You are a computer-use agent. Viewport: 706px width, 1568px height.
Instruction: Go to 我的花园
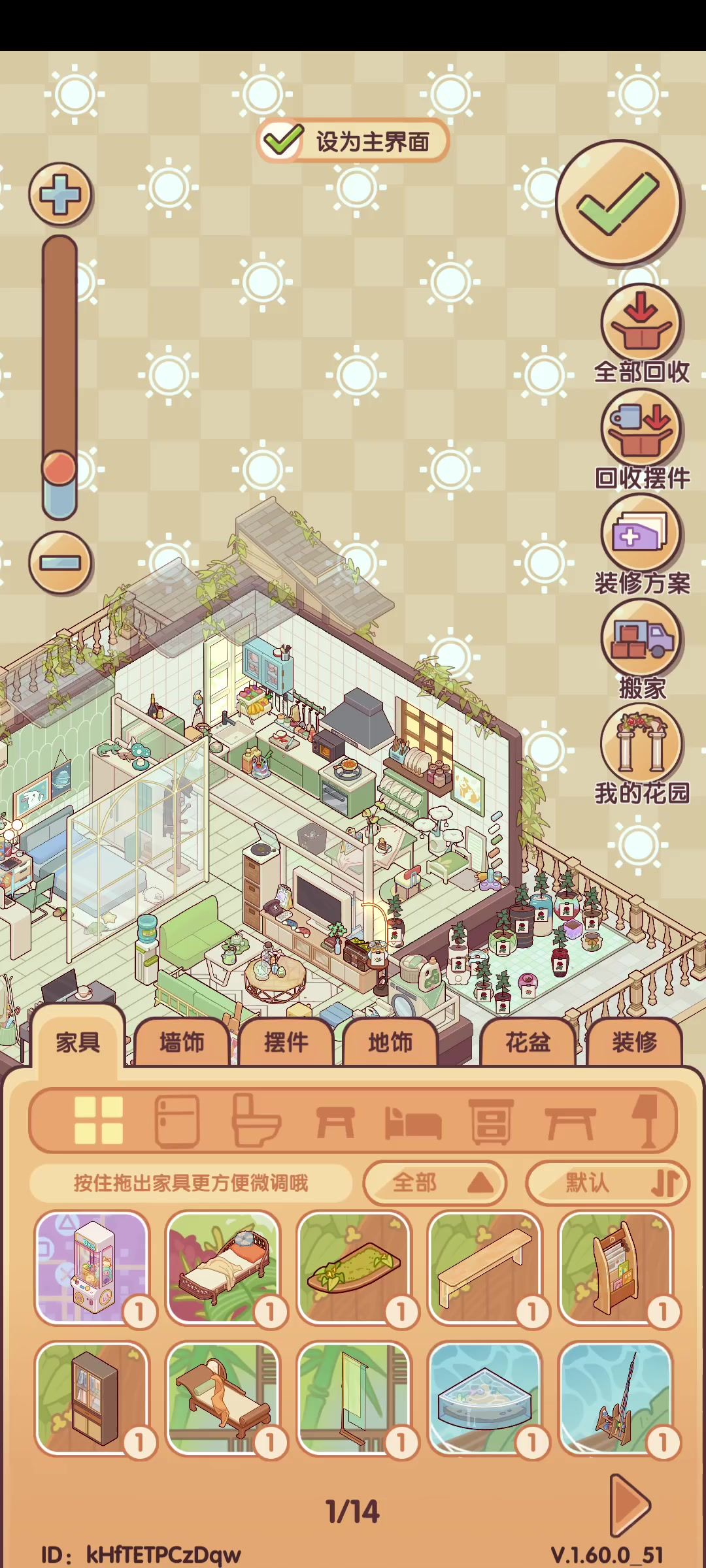(641, 756)
